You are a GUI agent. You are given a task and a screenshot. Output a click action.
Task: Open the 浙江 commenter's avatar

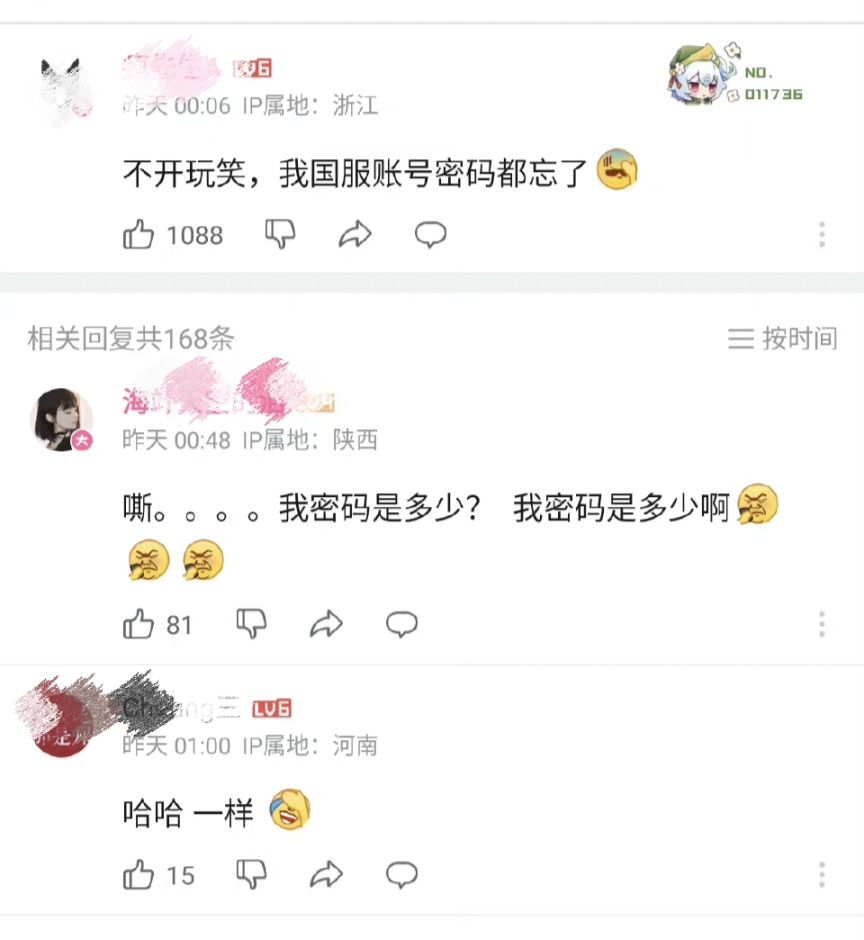click(62, 85)
